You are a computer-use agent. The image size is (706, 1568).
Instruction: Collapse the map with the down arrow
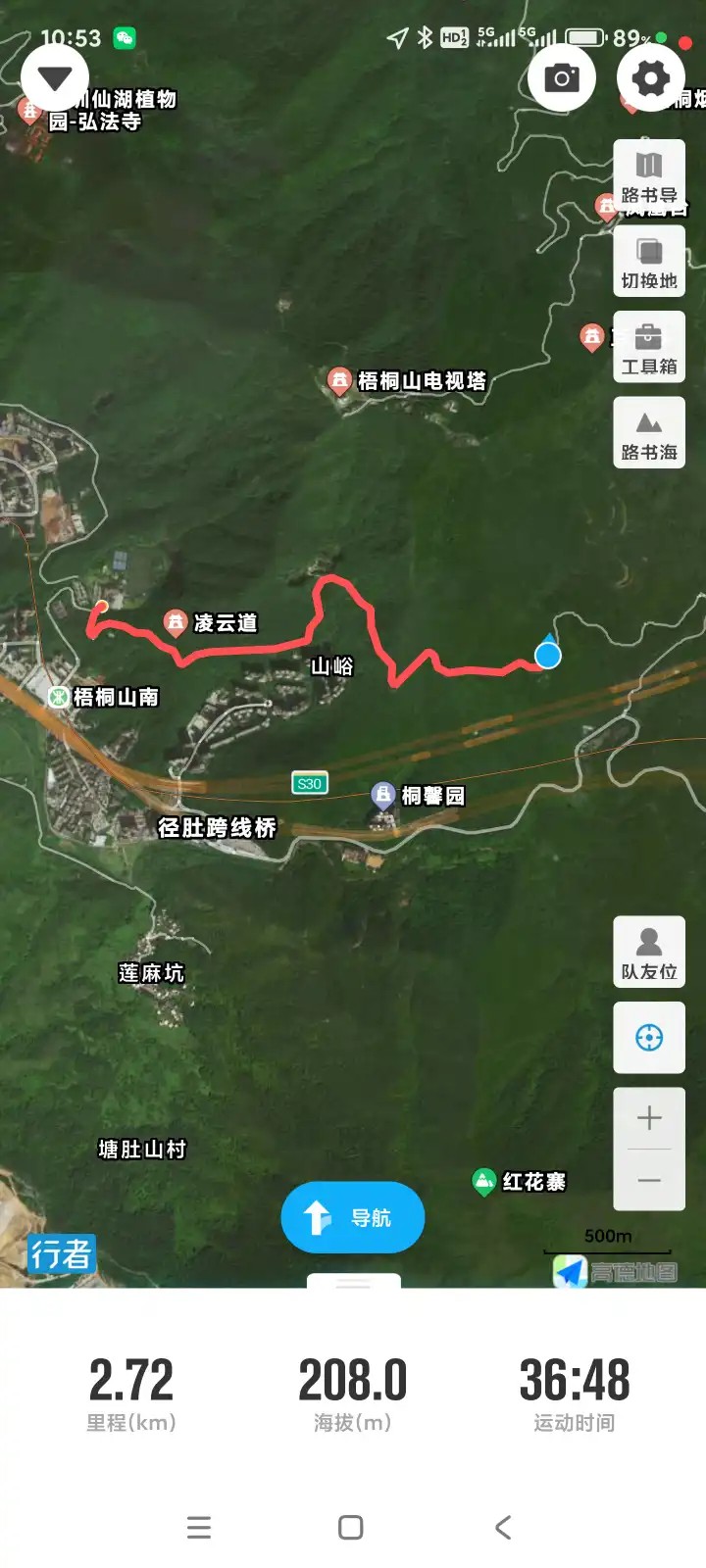point(55,77)
